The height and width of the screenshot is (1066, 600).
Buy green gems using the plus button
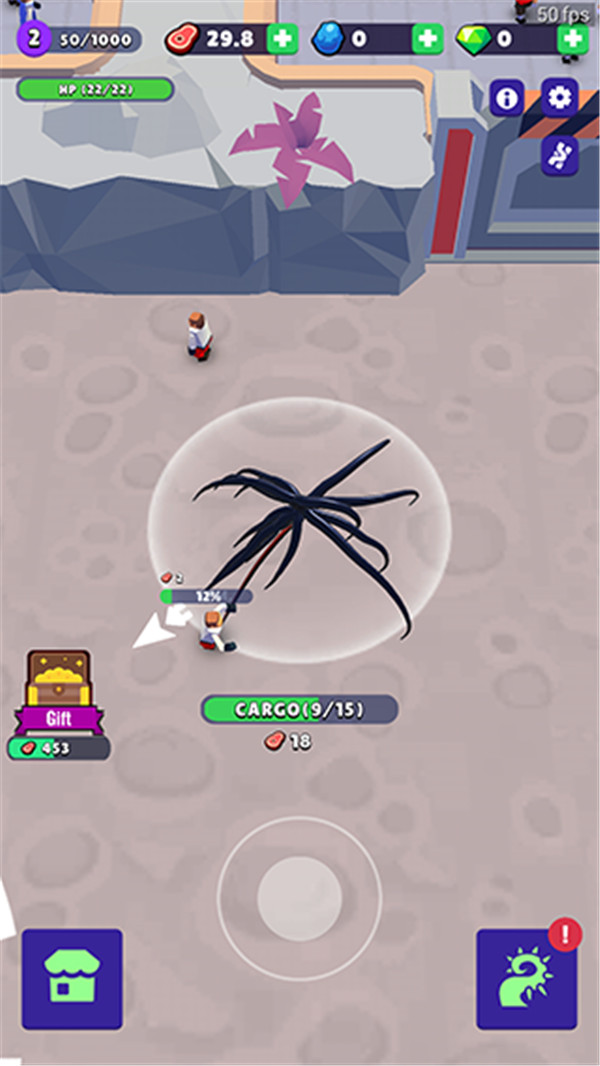pyautogui.click(x=573, y=40)
